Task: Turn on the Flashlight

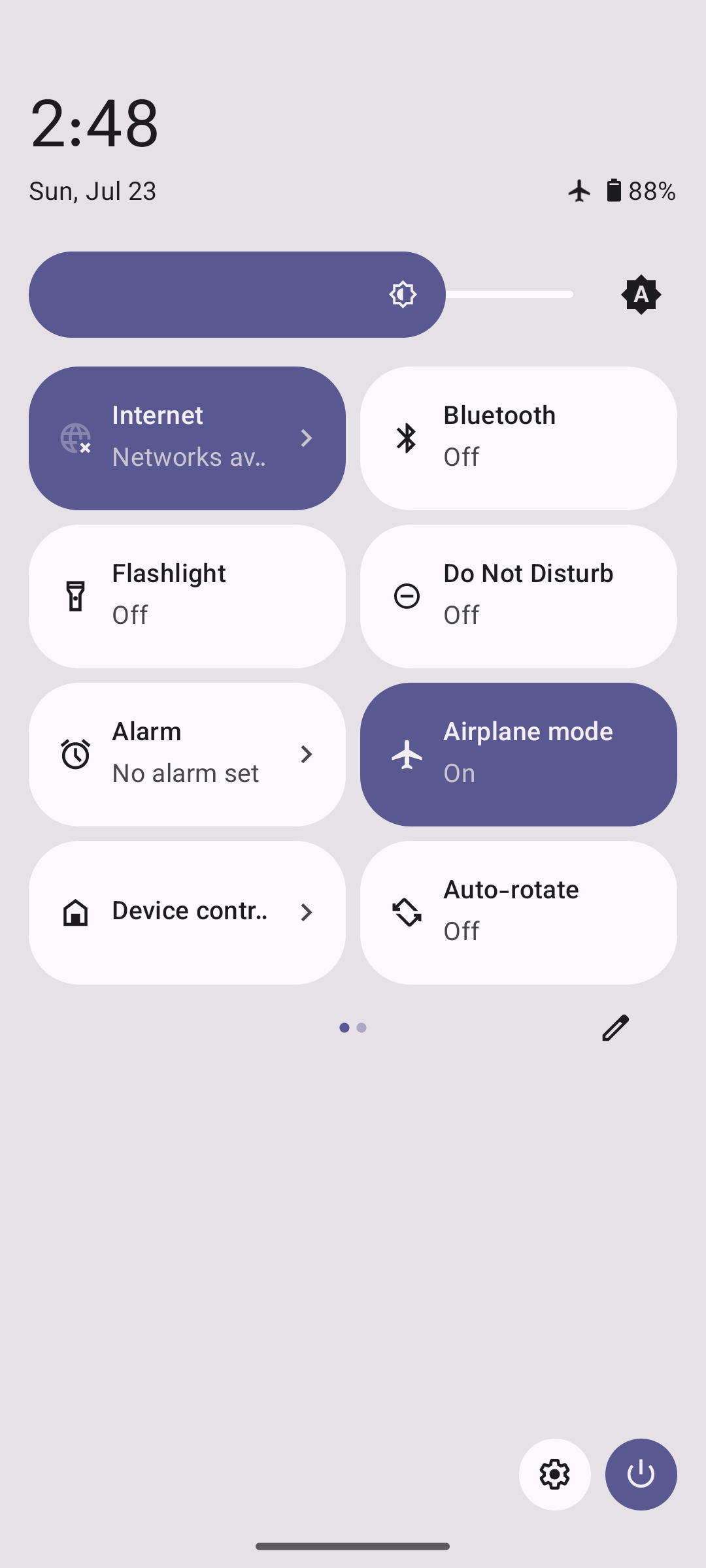Action: point(187,596)
